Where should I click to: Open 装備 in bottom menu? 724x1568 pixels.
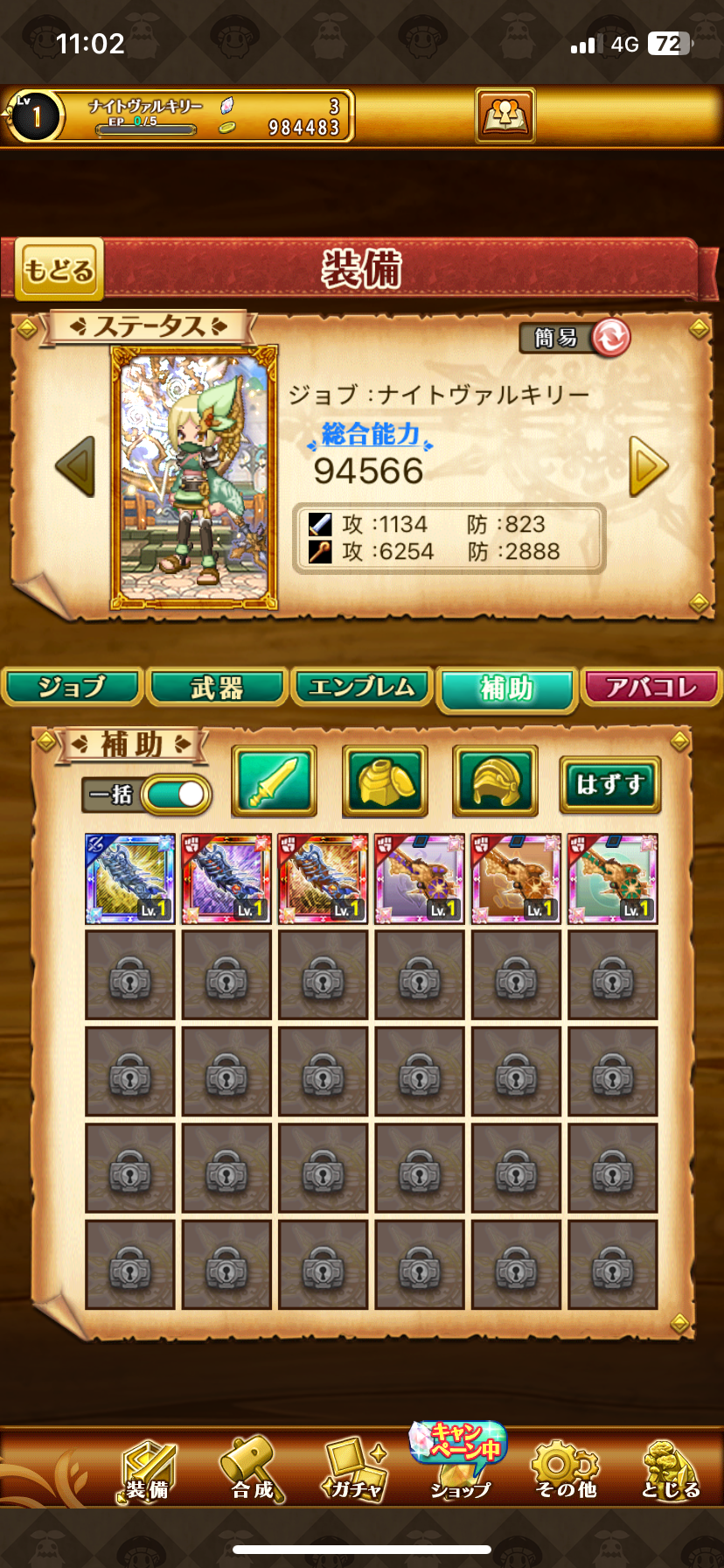(x=147, y=1472)
